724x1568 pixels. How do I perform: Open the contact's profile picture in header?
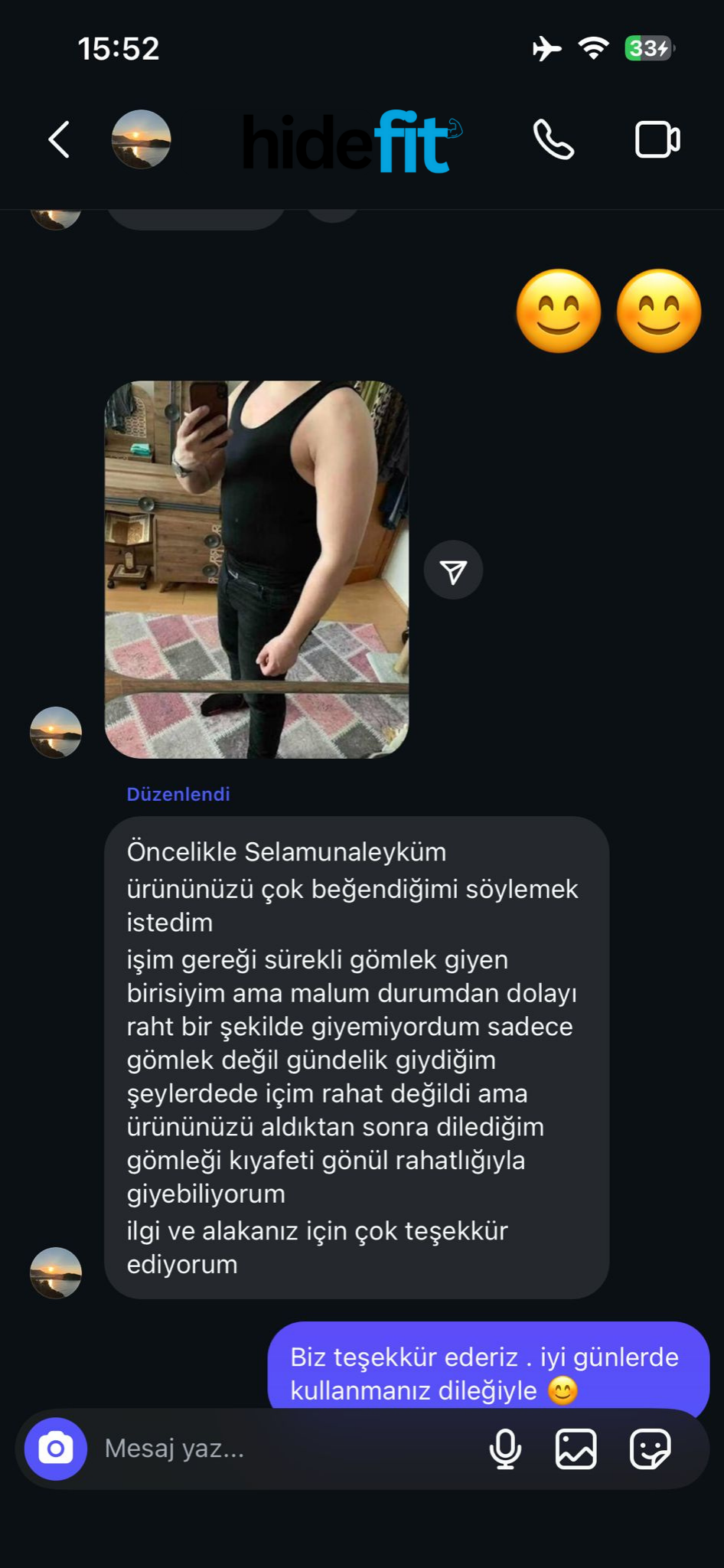click(x=141, y=139)
